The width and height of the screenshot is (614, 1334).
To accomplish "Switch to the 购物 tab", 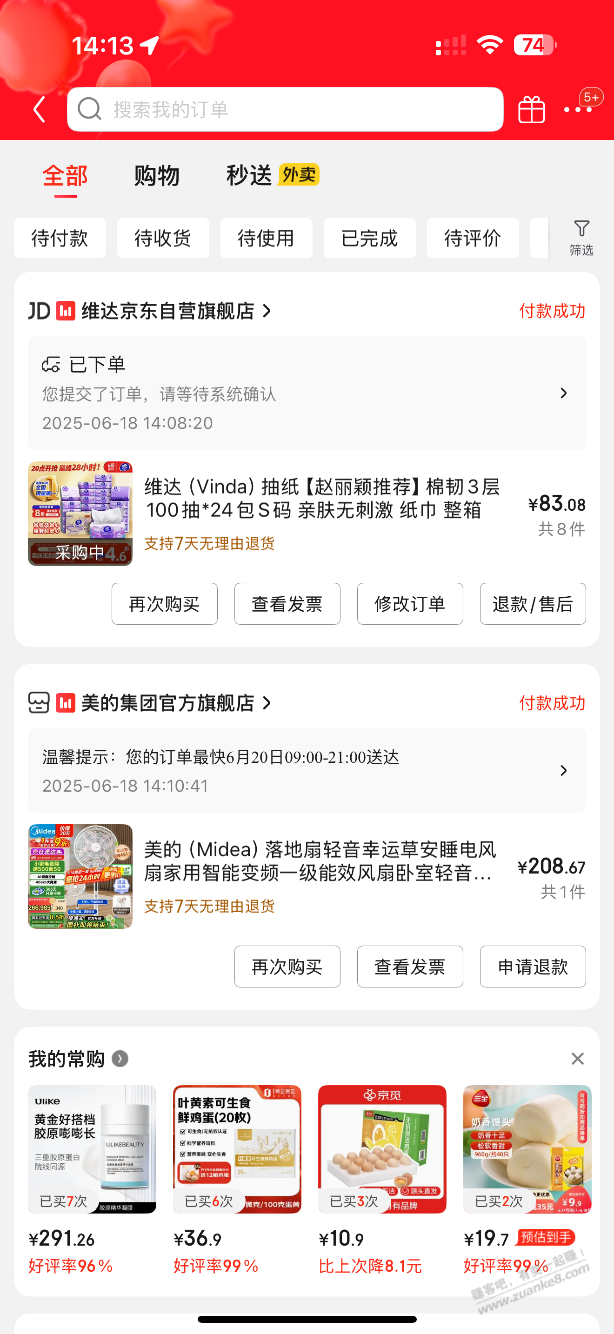I will coord(157,176).
